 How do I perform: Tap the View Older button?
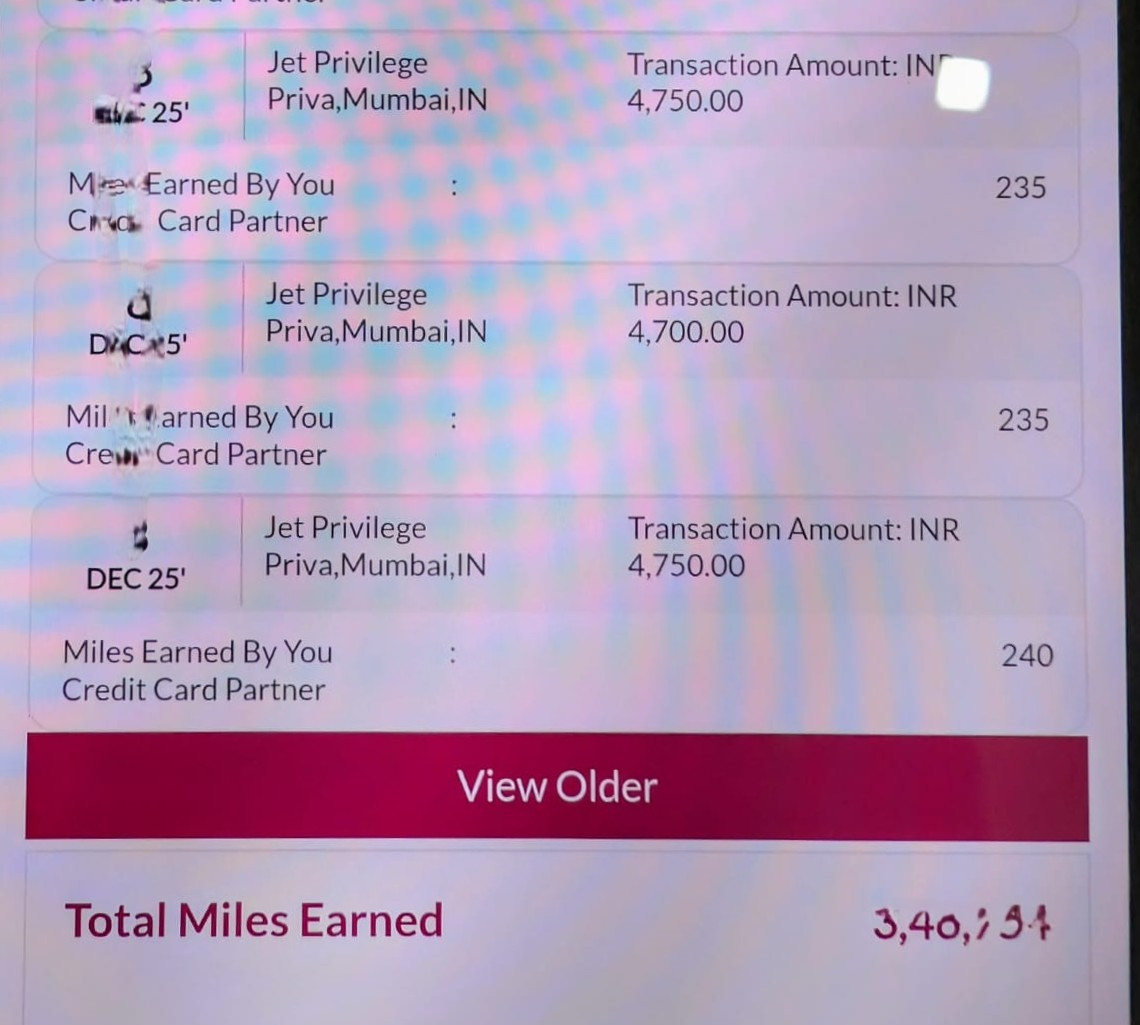coord(557,787)
